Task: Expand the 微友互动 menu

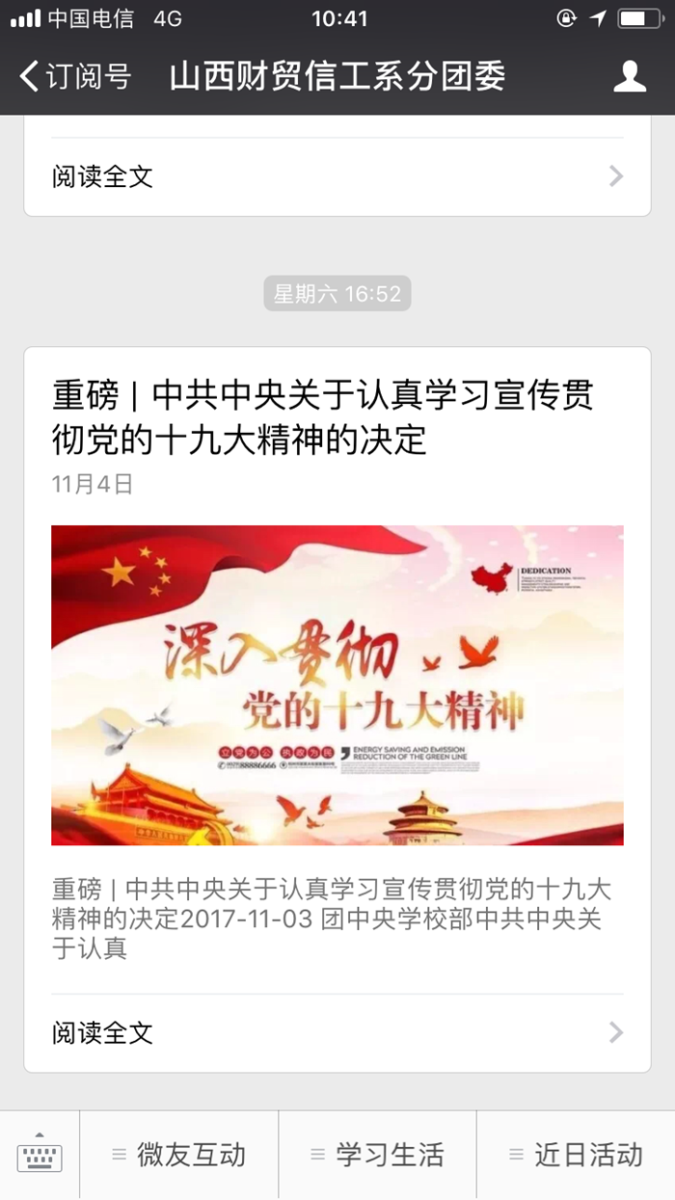Action: [x=179, y=1155]
